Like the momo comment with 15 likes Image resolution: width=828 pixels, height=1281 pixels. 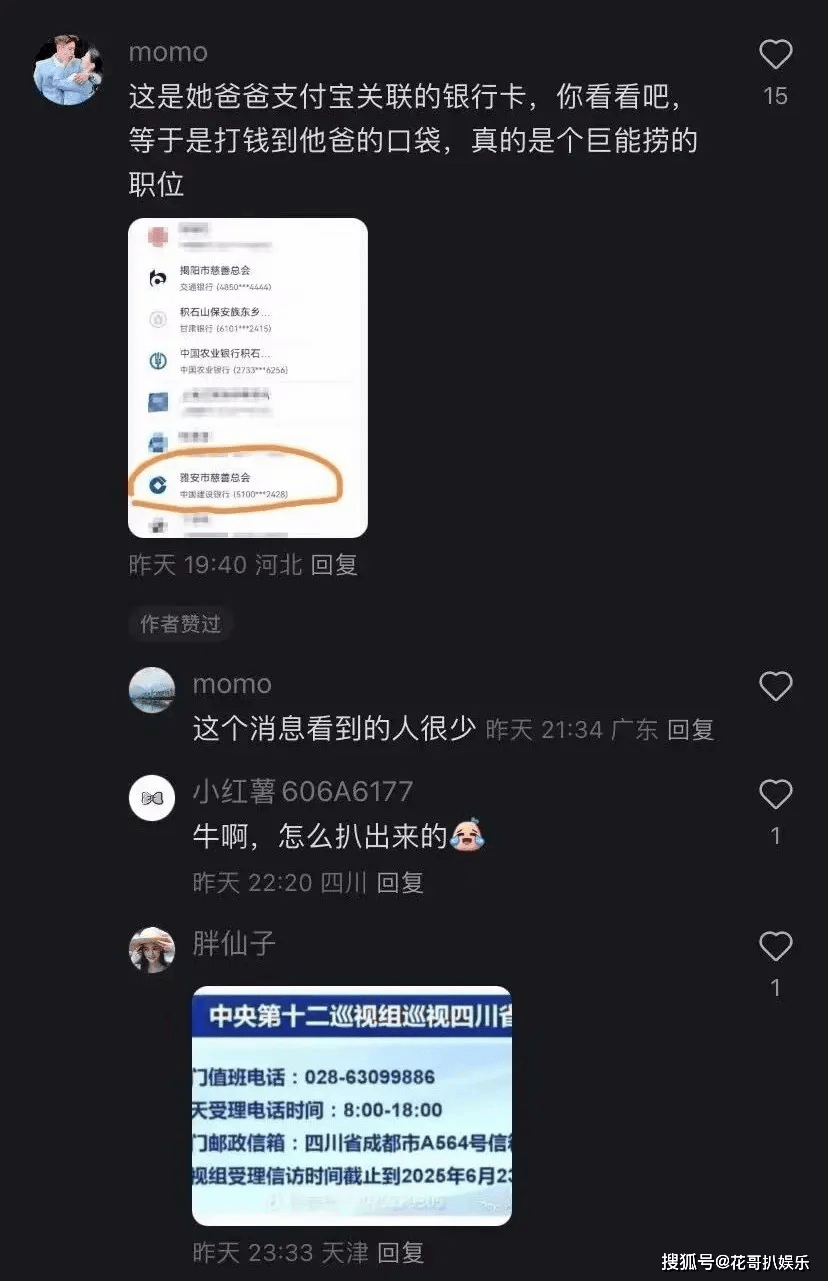pyautogui.click(x=775, y=55)
